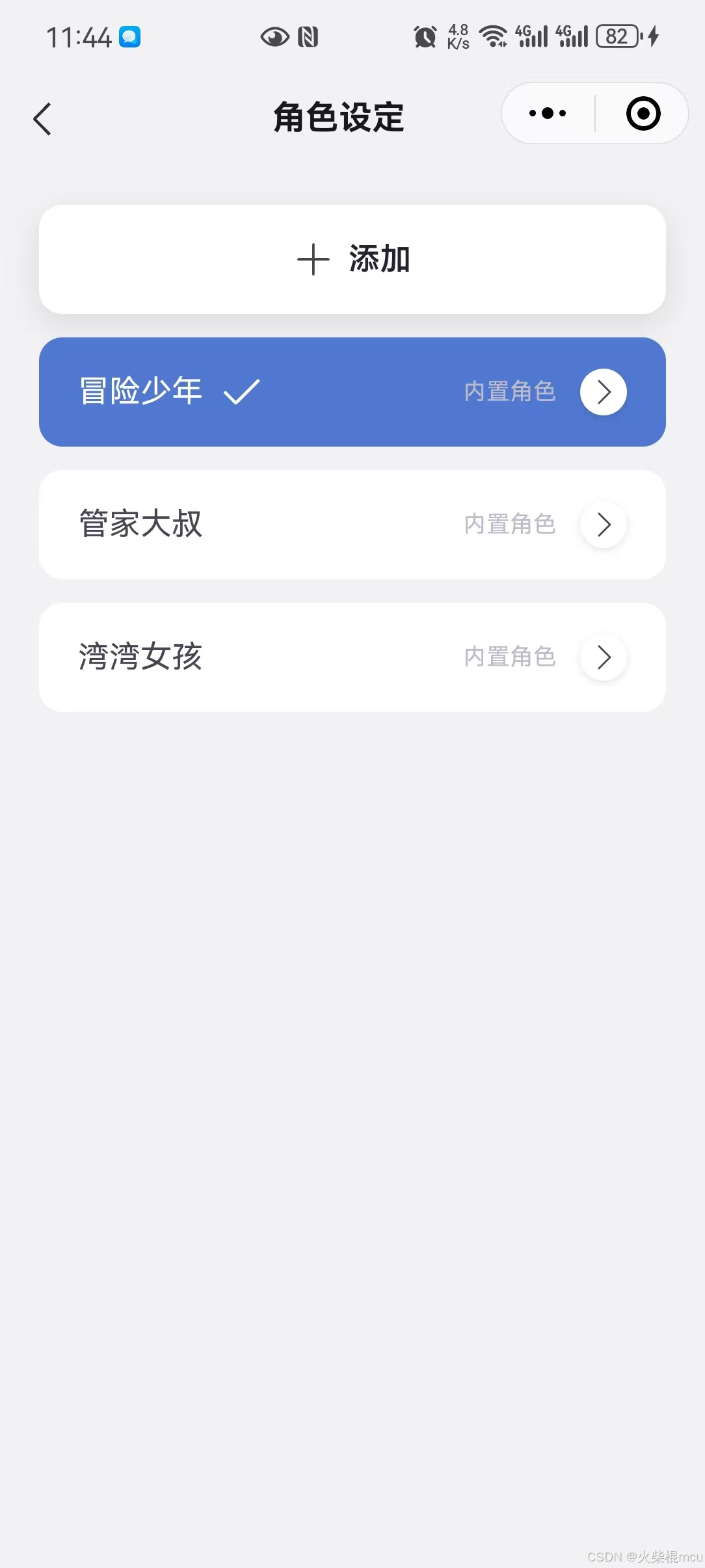Screen dimensions: 705x1568
Task: Open details arrow for 管家大叔
Action: (604, 525)
